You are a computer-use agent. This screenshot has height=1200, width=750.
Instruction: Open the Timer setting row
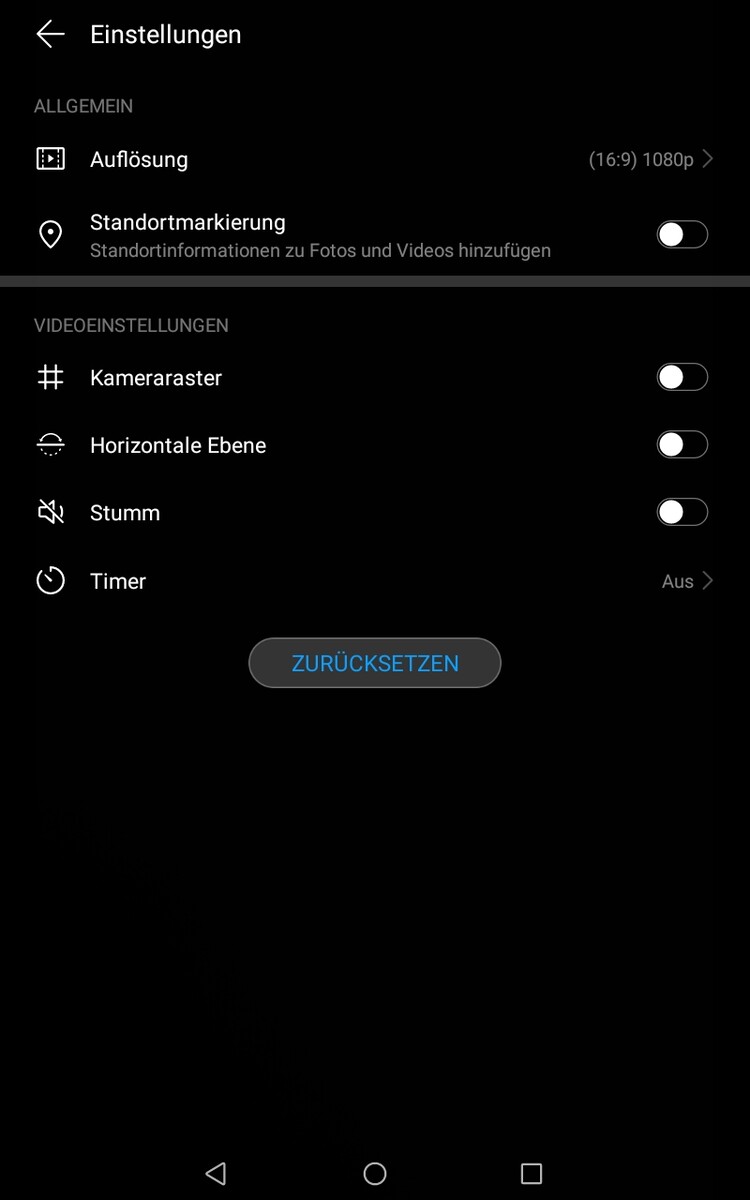[375, 581]
